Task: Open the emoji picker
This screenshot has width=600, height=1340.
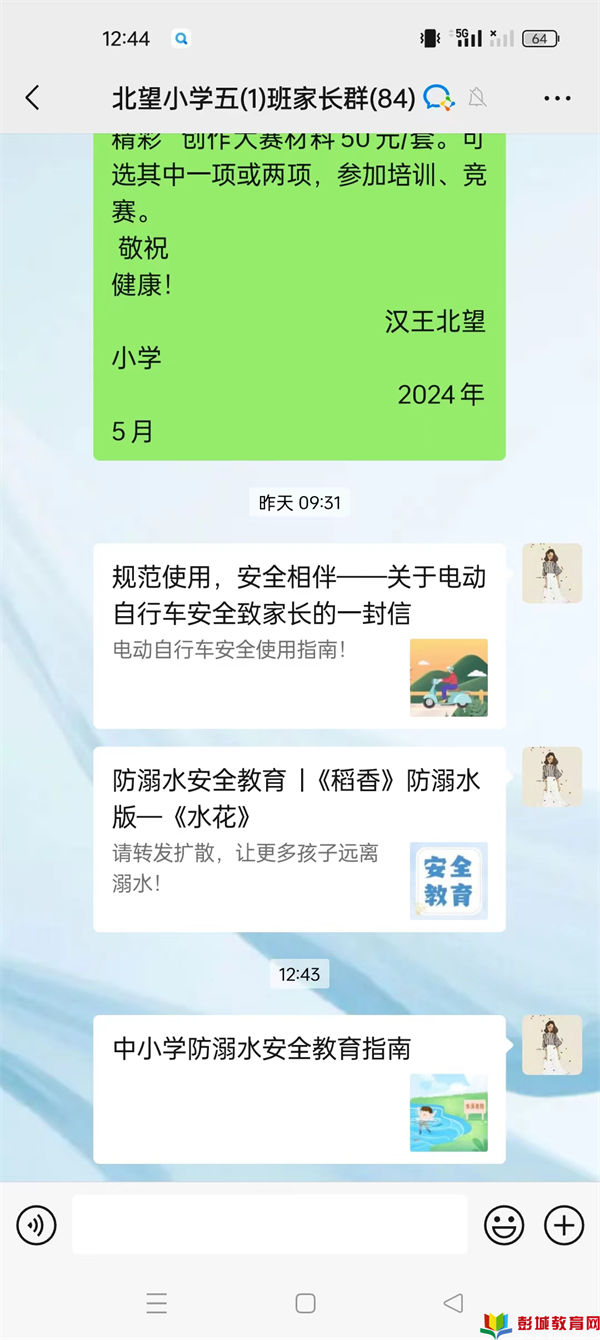Action: pos(504,1224)
